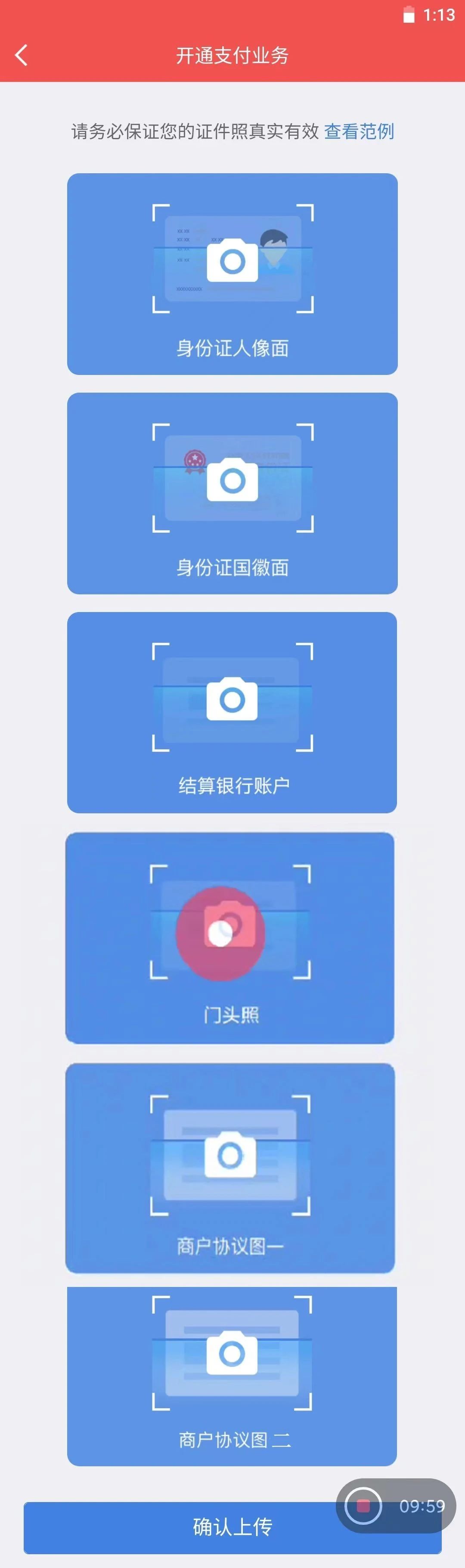Add 结算银行账户 photo

(232, 712)
